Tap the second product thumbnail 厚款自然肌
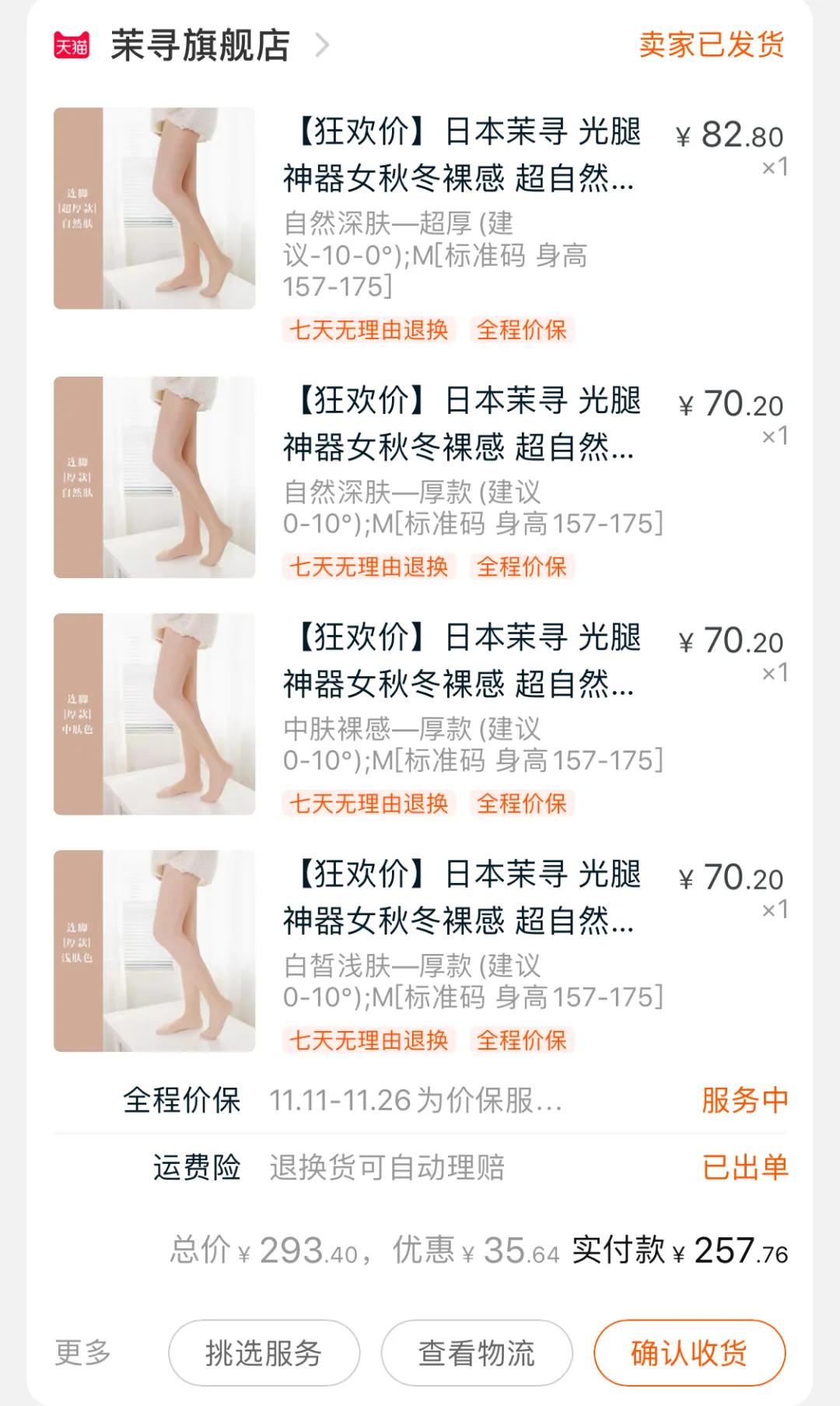Screen dimensions: 840x1406 click(x=154, y=479)
